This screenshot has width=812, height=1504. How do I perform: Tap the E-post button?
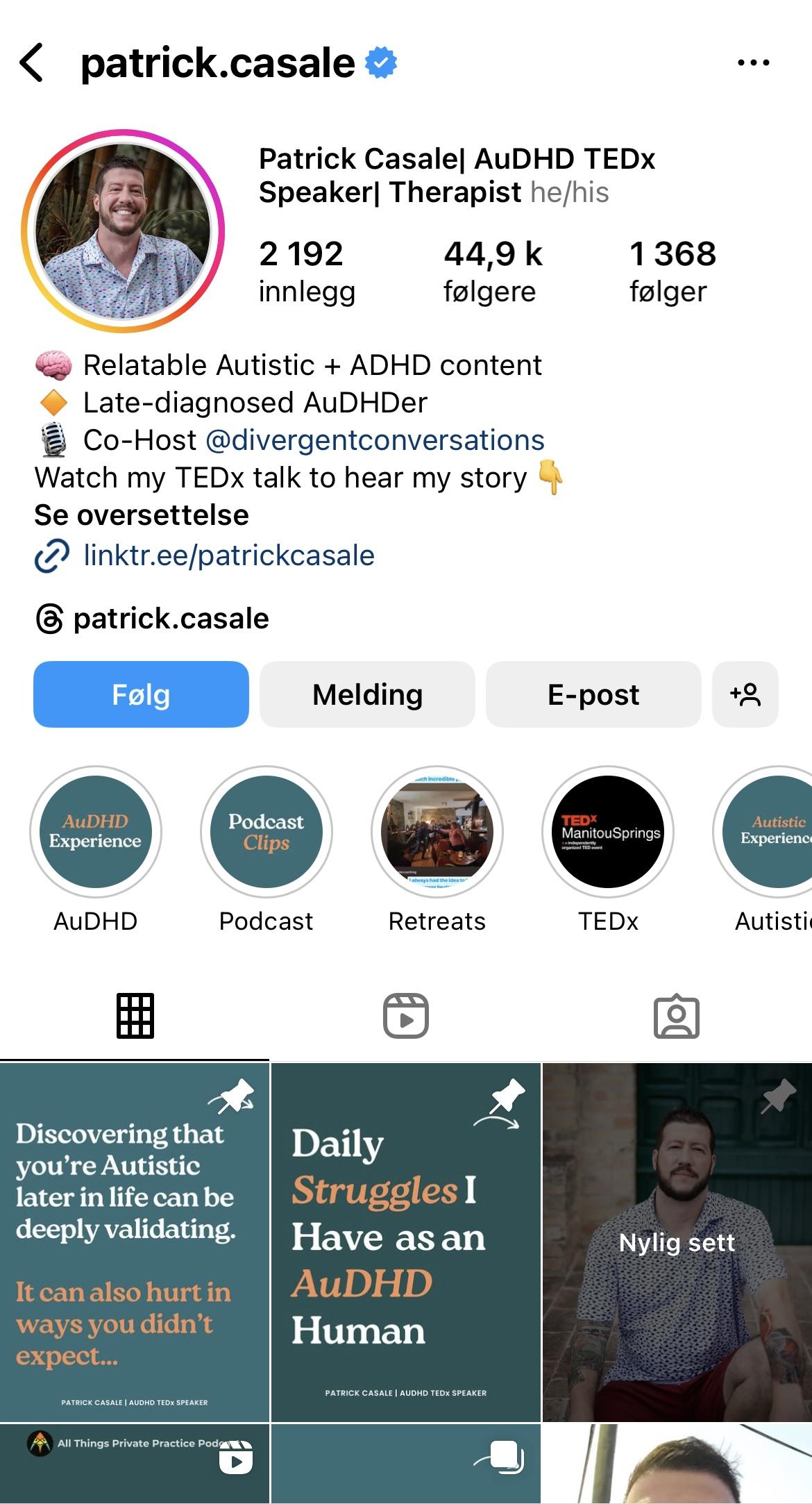click(593, 694)
